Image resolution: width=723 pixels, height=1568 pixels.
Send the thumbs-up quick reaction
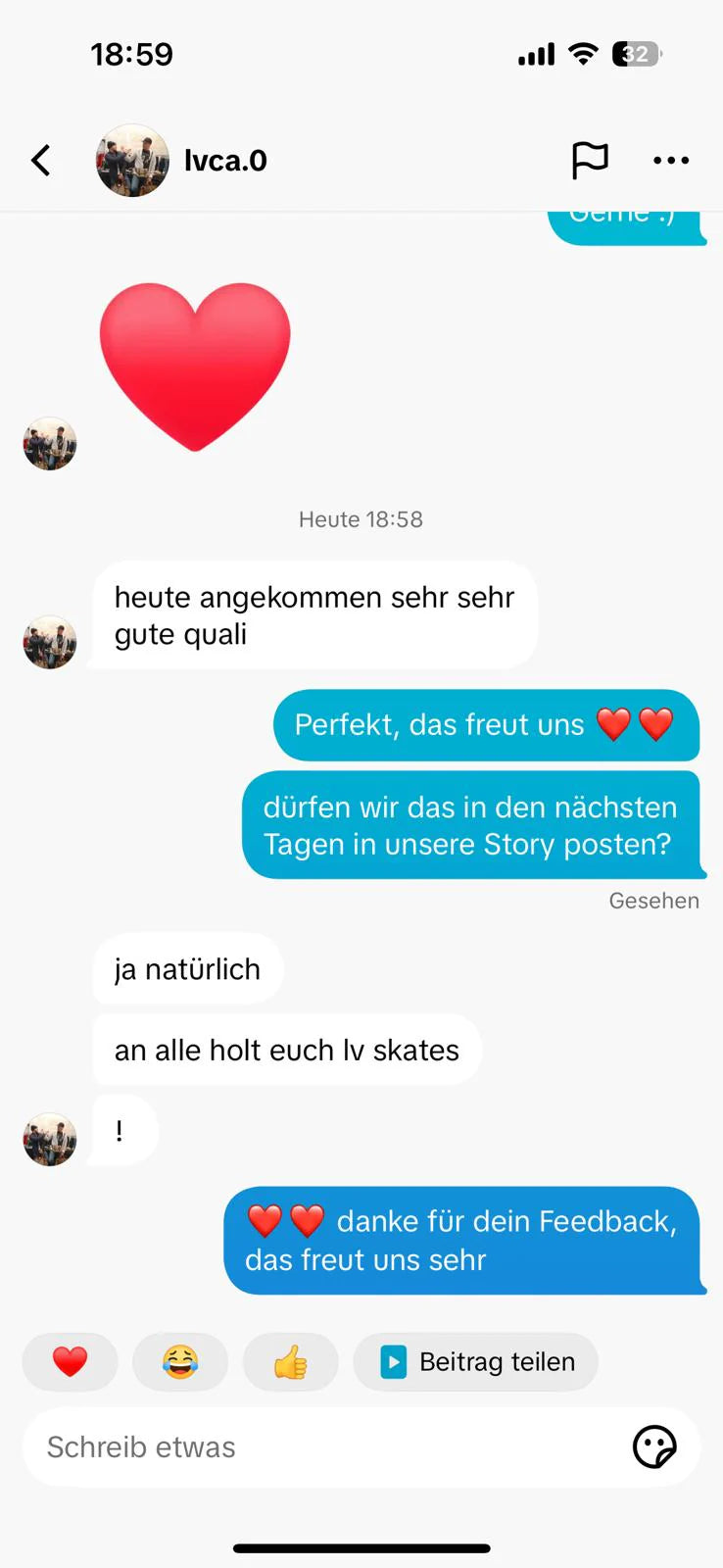tap(290, 1361)
